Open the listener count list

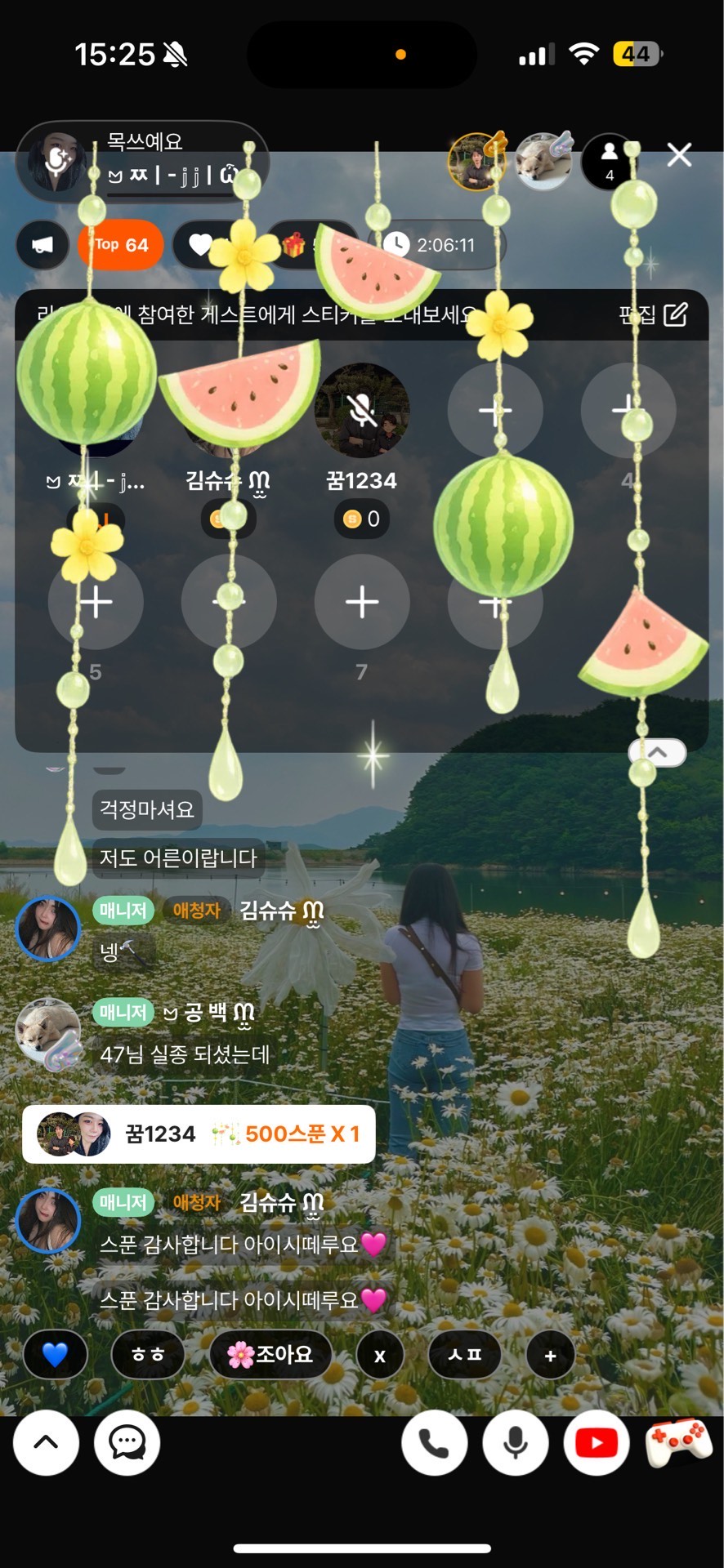(609, 161)
